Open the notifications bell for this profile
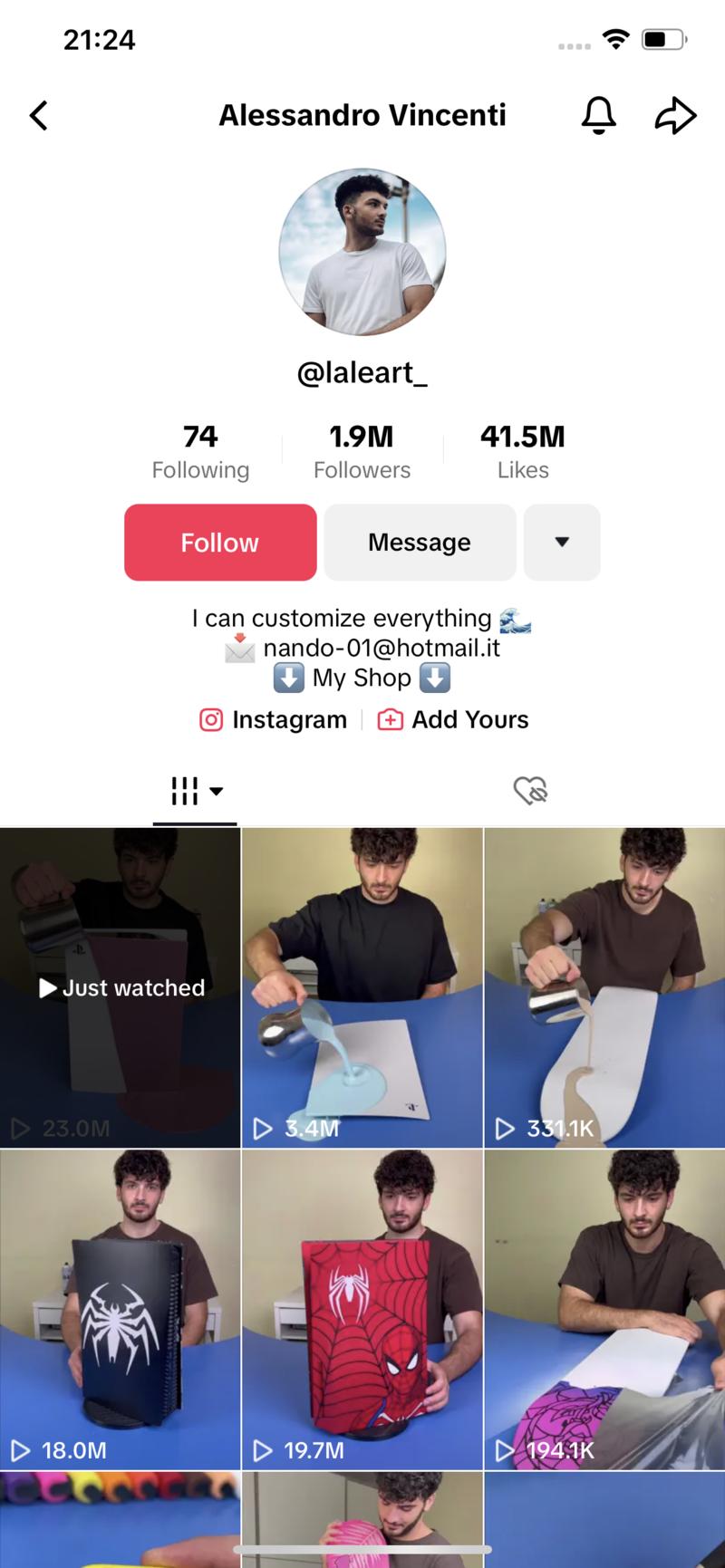Image resolution: width=725 pixels, height=1568 pixels. click(x=598, y=115)
